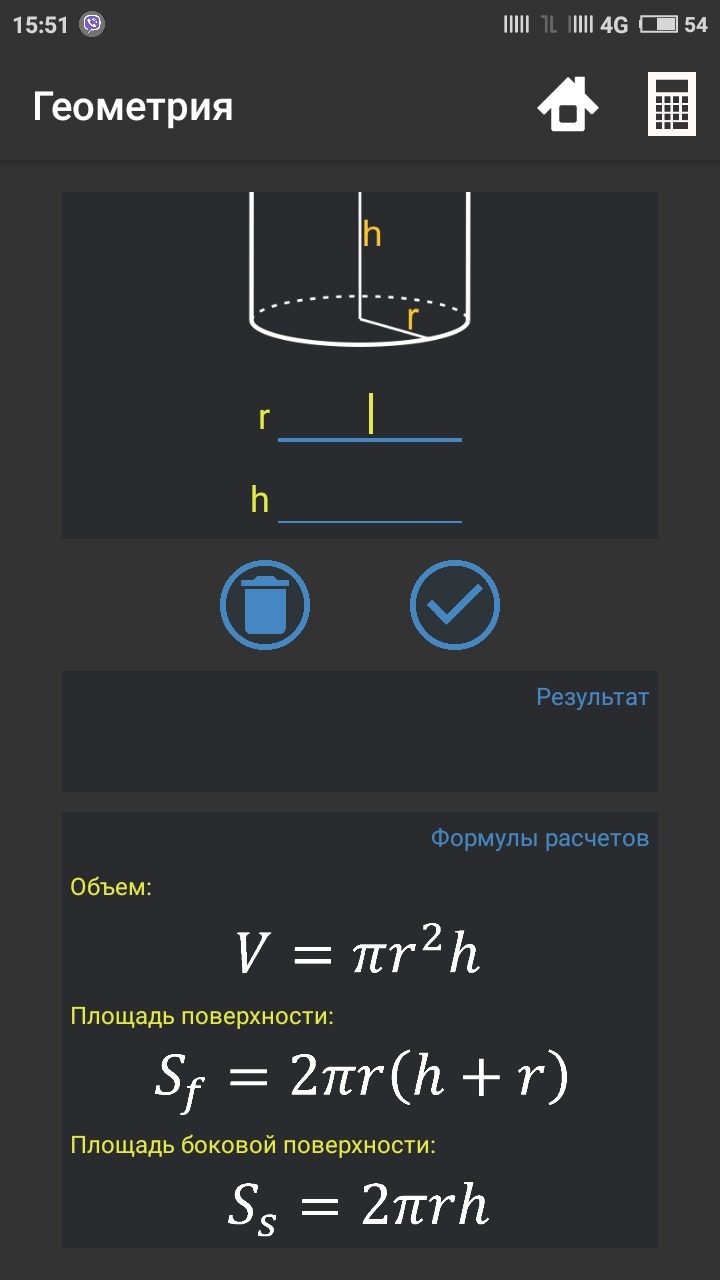Clear inputs with the trash button
The height and width of the screenshot is (1280, 720).
(265, 605)
